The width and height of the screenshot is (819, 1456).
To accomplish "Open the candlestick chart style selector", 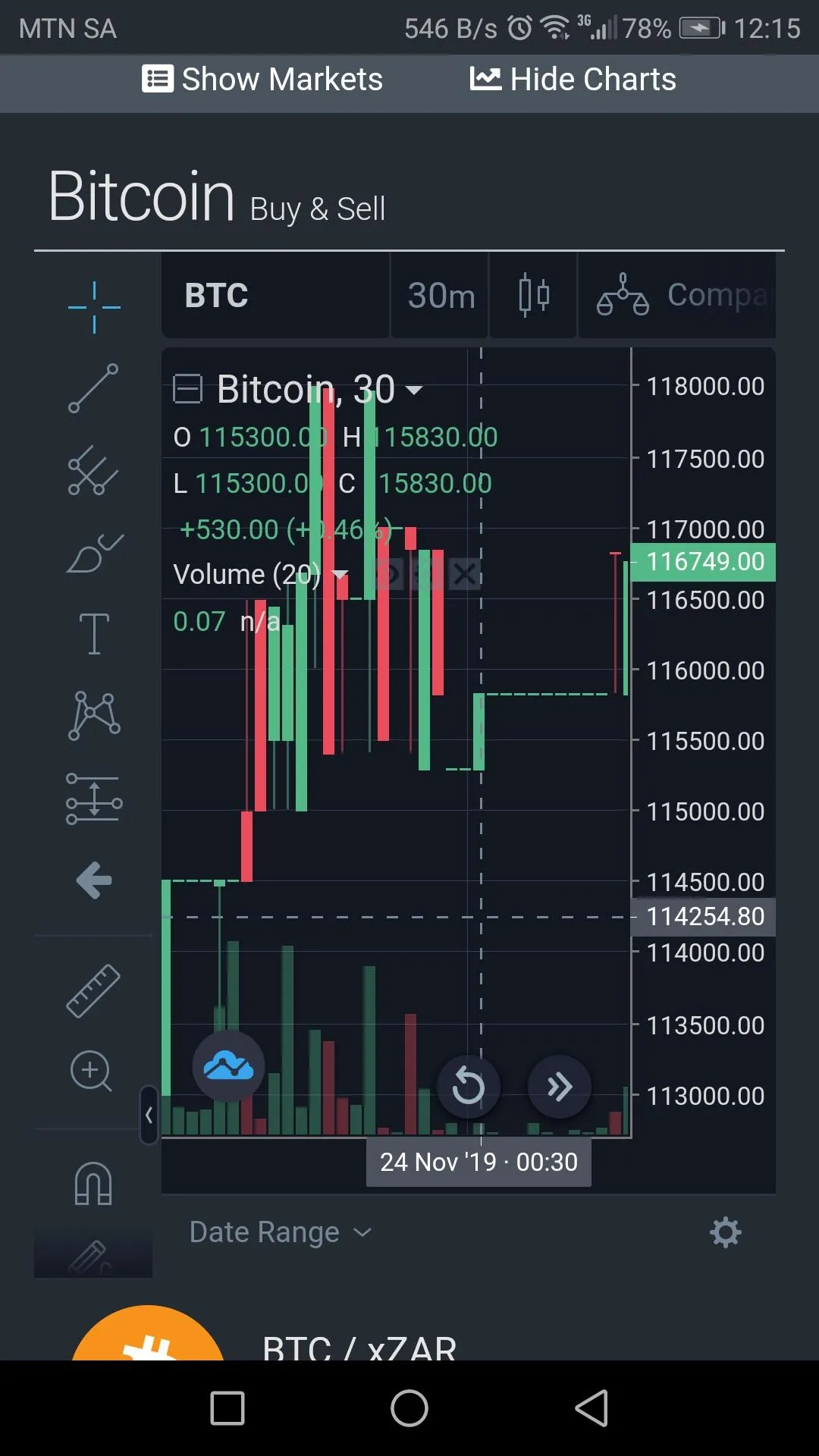I will tap(532, 295).
